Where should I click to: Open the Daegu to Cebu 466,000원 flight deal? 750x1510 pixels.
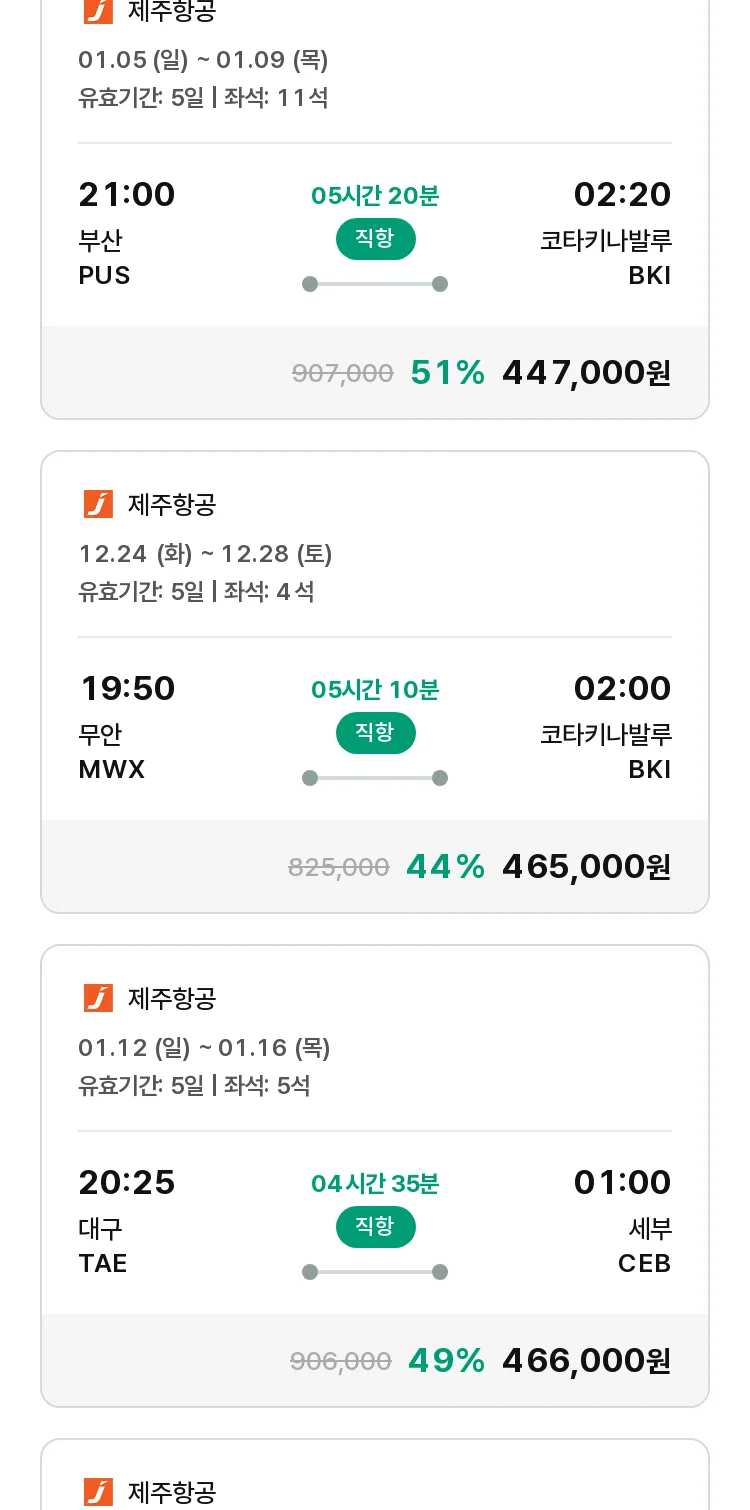[x=375, y=1176]
